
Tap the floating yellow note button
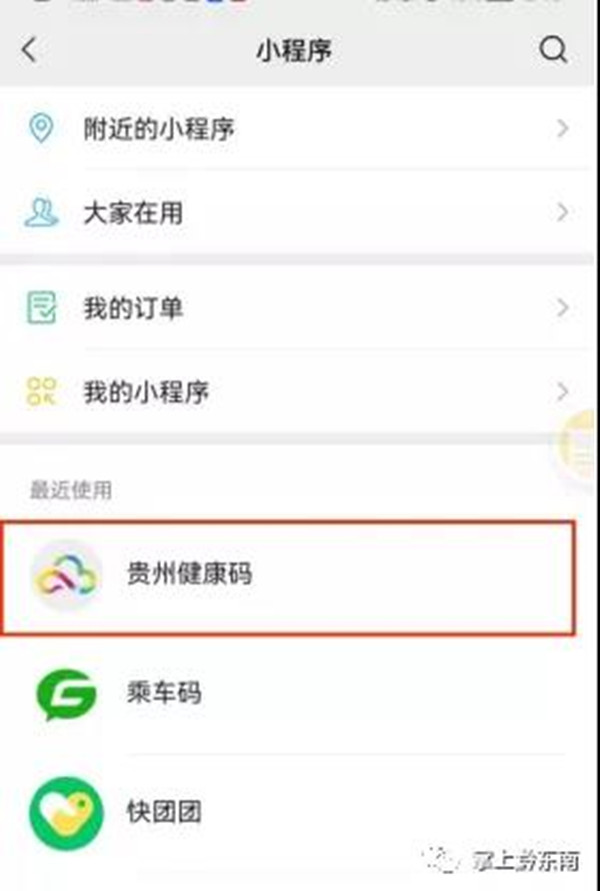580,447
